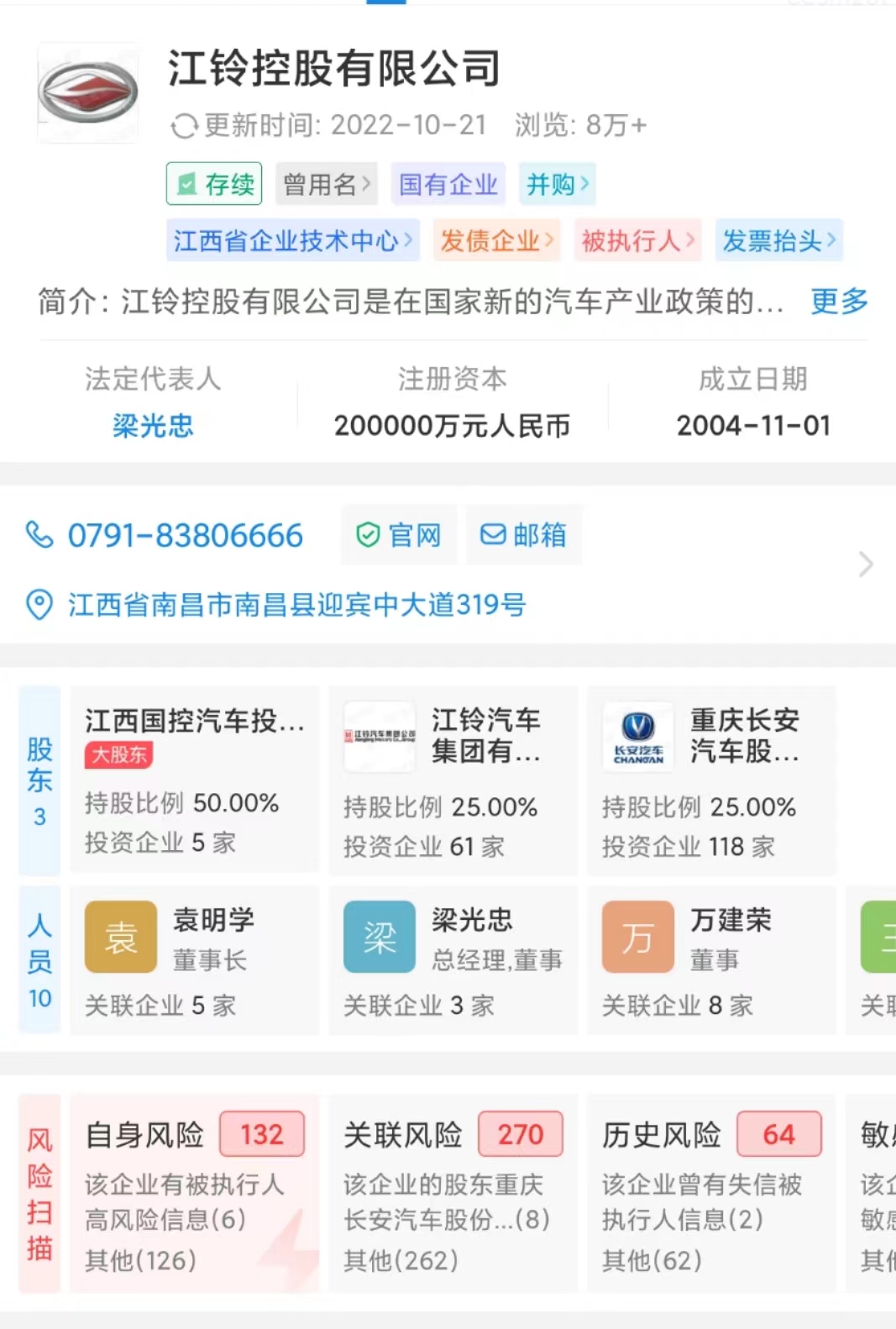Viewport: 896px width, 1329px height.
Task: View chairman 袁明学's profile card
Action: [x=195, y=960]
